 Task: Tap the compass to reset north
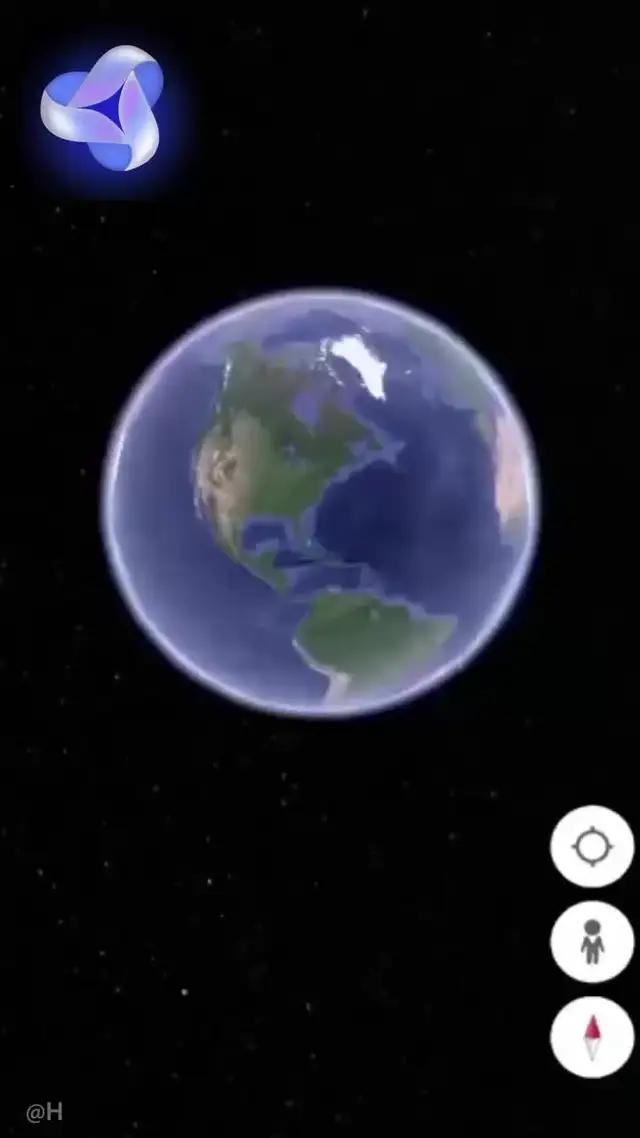[x=591, y=1037]
